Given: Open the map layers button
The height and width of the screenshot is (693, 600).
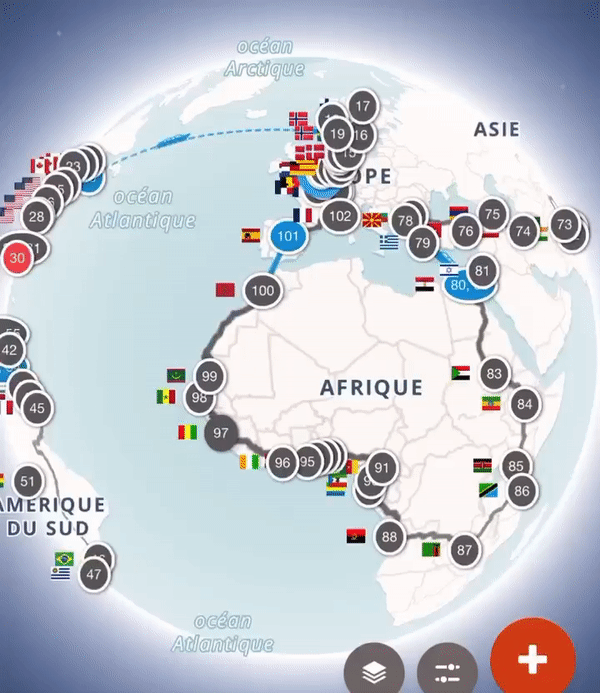Looking at the screenshot, I should (374, 667).
